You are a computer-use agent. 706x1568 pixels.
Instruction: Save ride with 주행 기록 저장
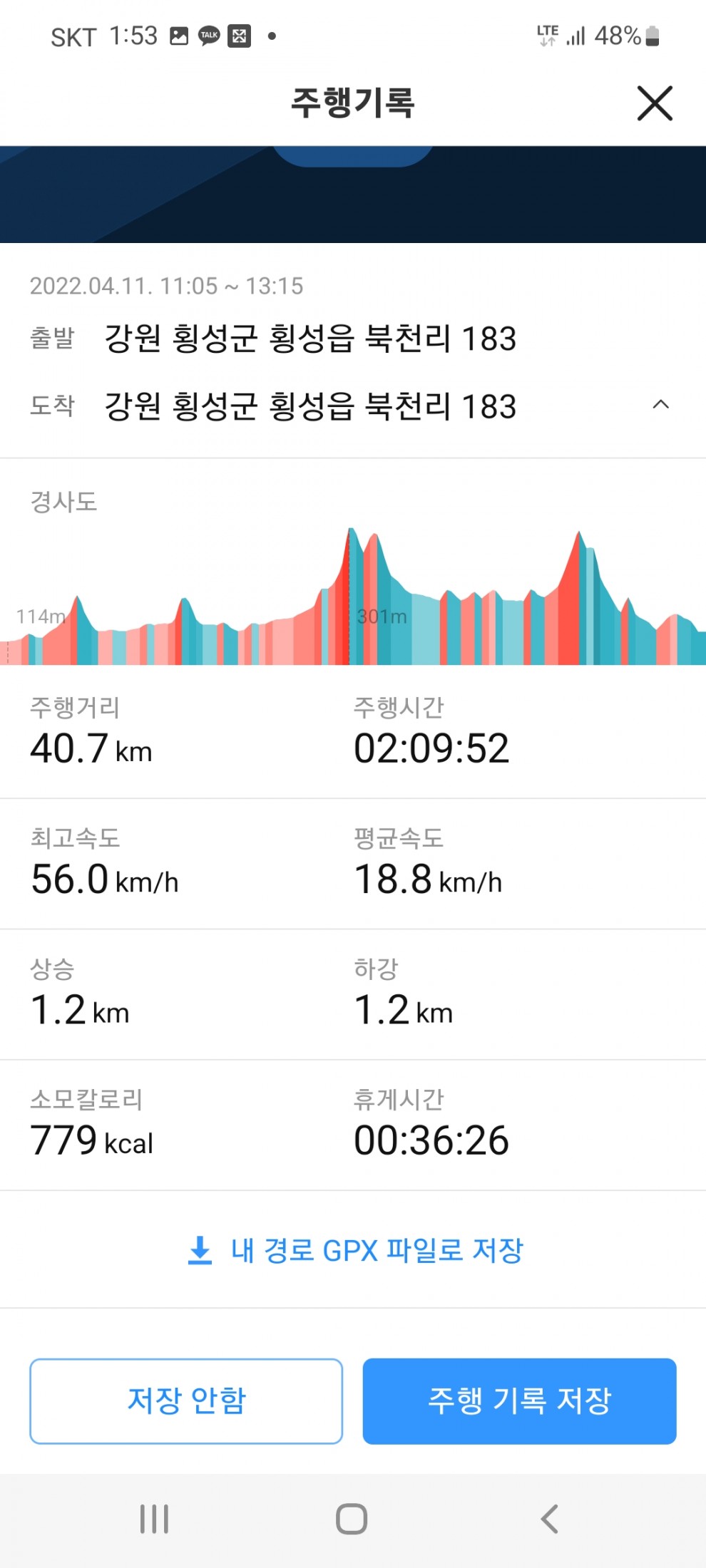[x=519, y=1401]
